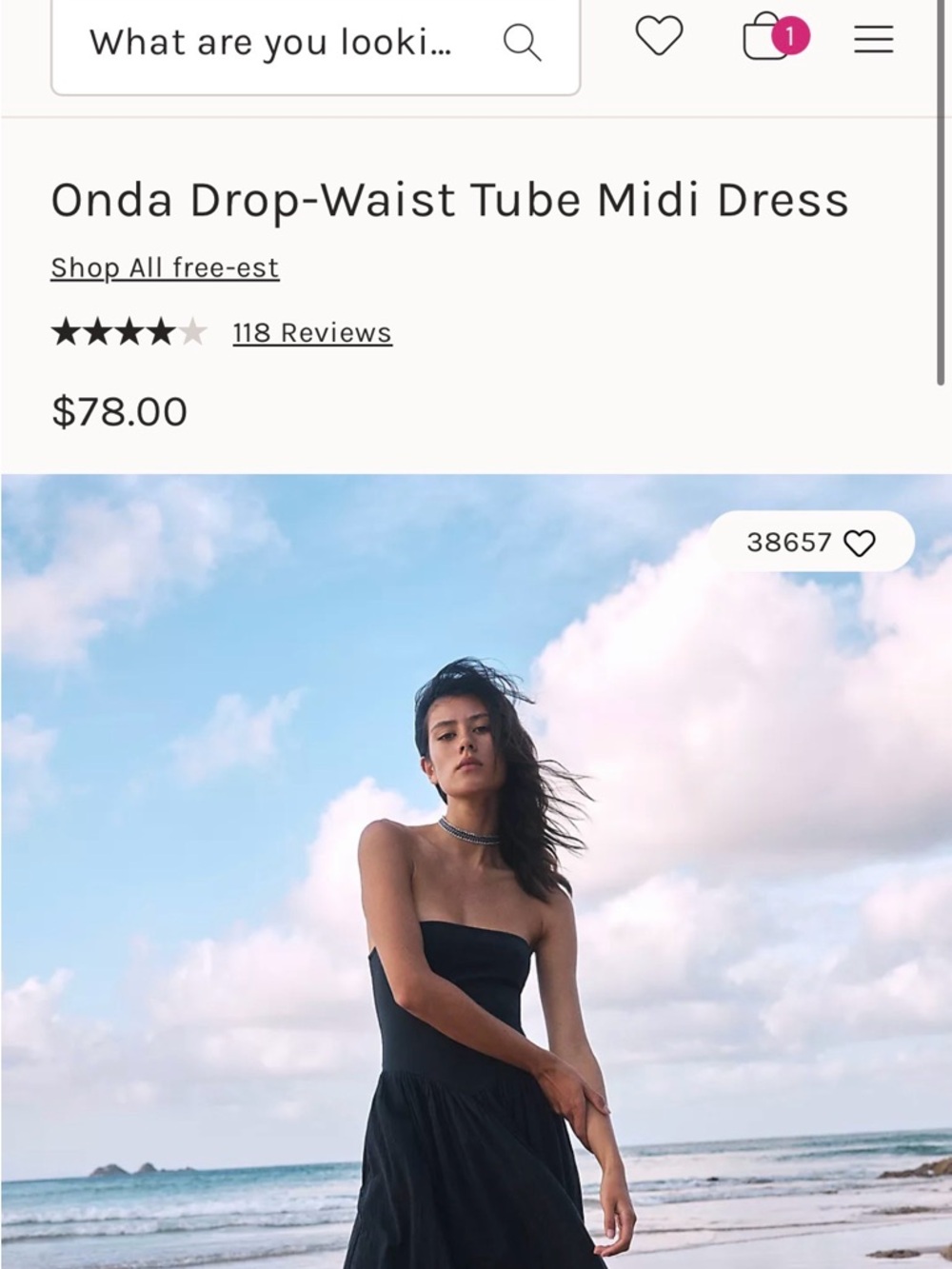Open the hamburger navigation menu

point(873,39)
